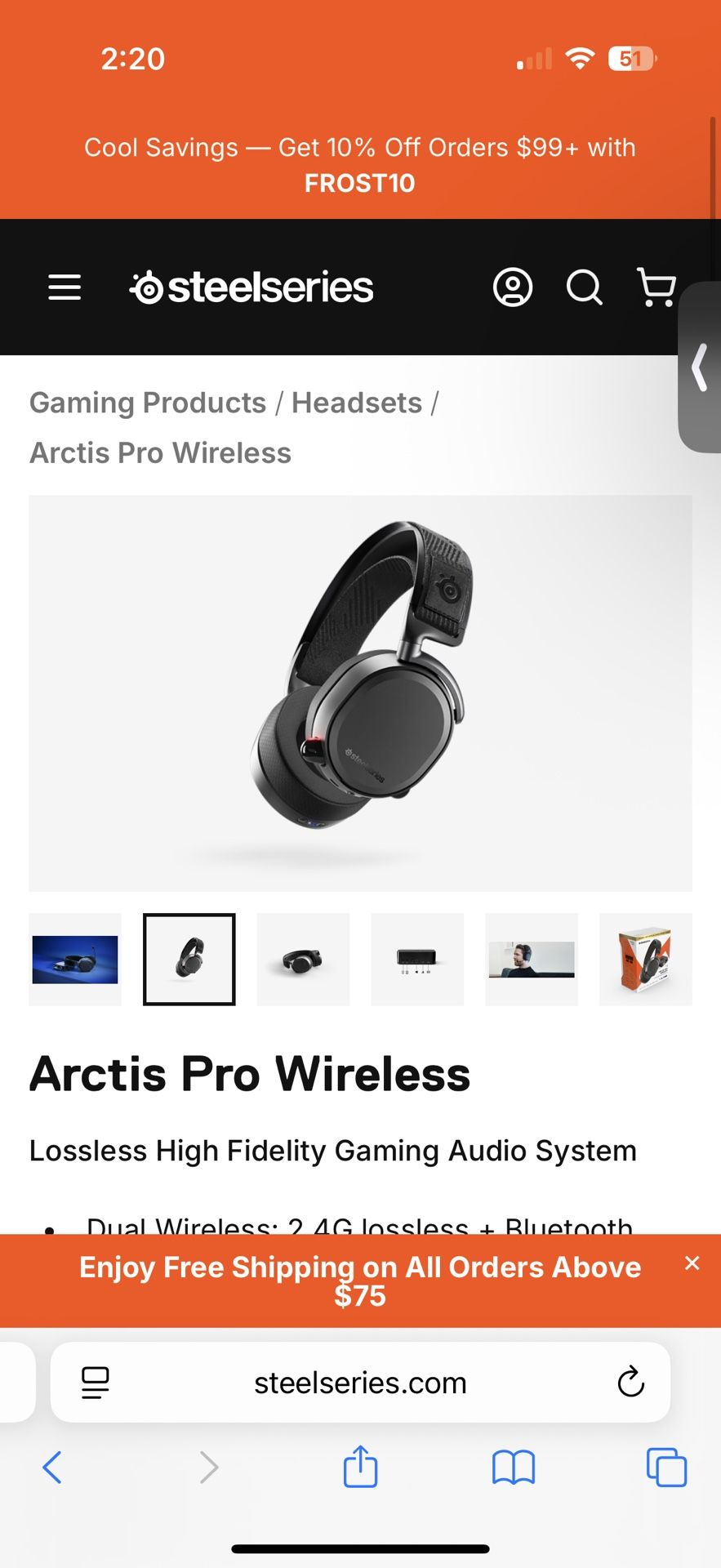Viewport: 721px width, 1568px height.
Task: Reload the current page
Action: point(630,1383)
